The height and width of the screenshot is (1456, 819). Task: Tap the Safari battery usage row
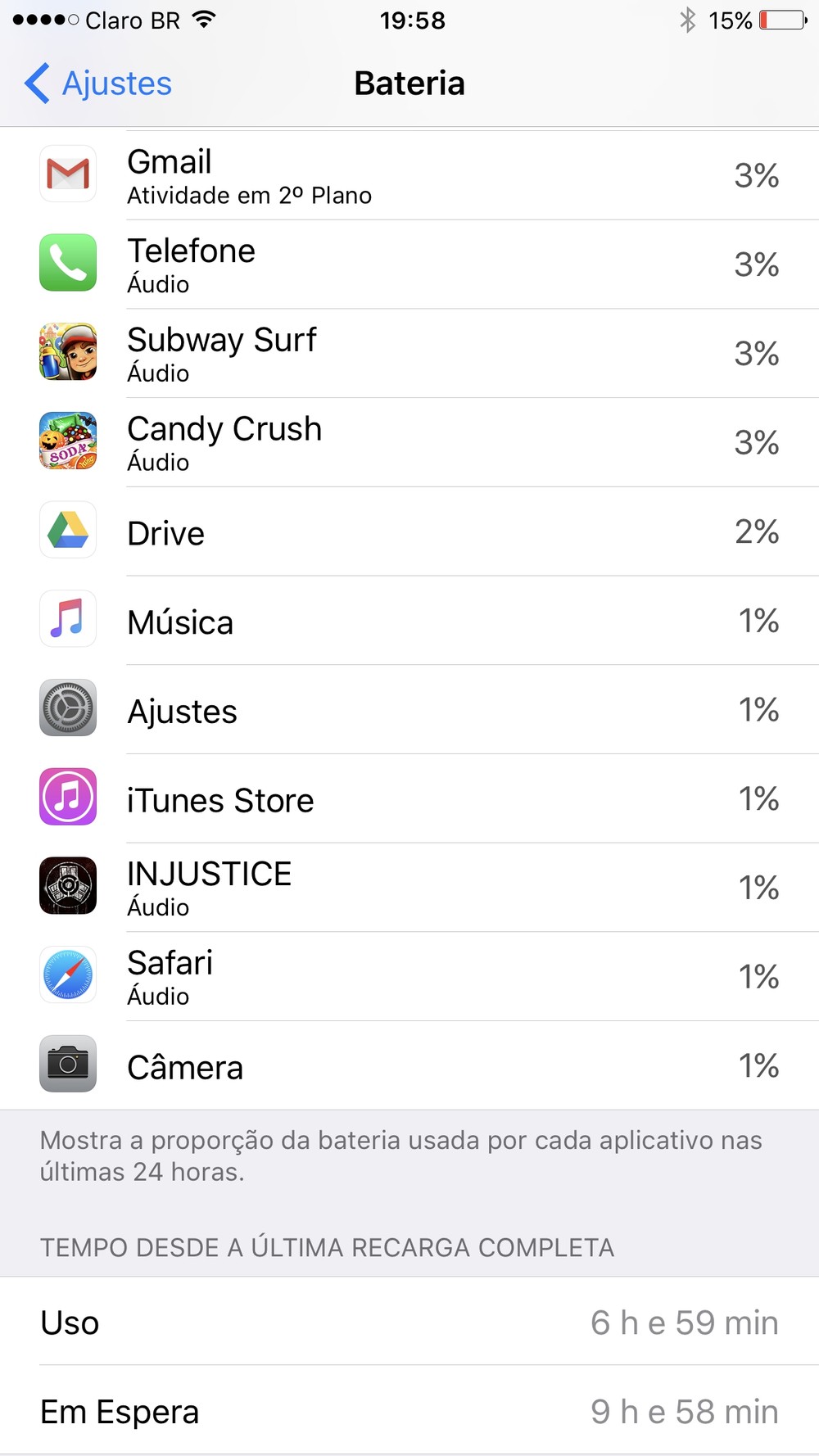coord(409,977)
